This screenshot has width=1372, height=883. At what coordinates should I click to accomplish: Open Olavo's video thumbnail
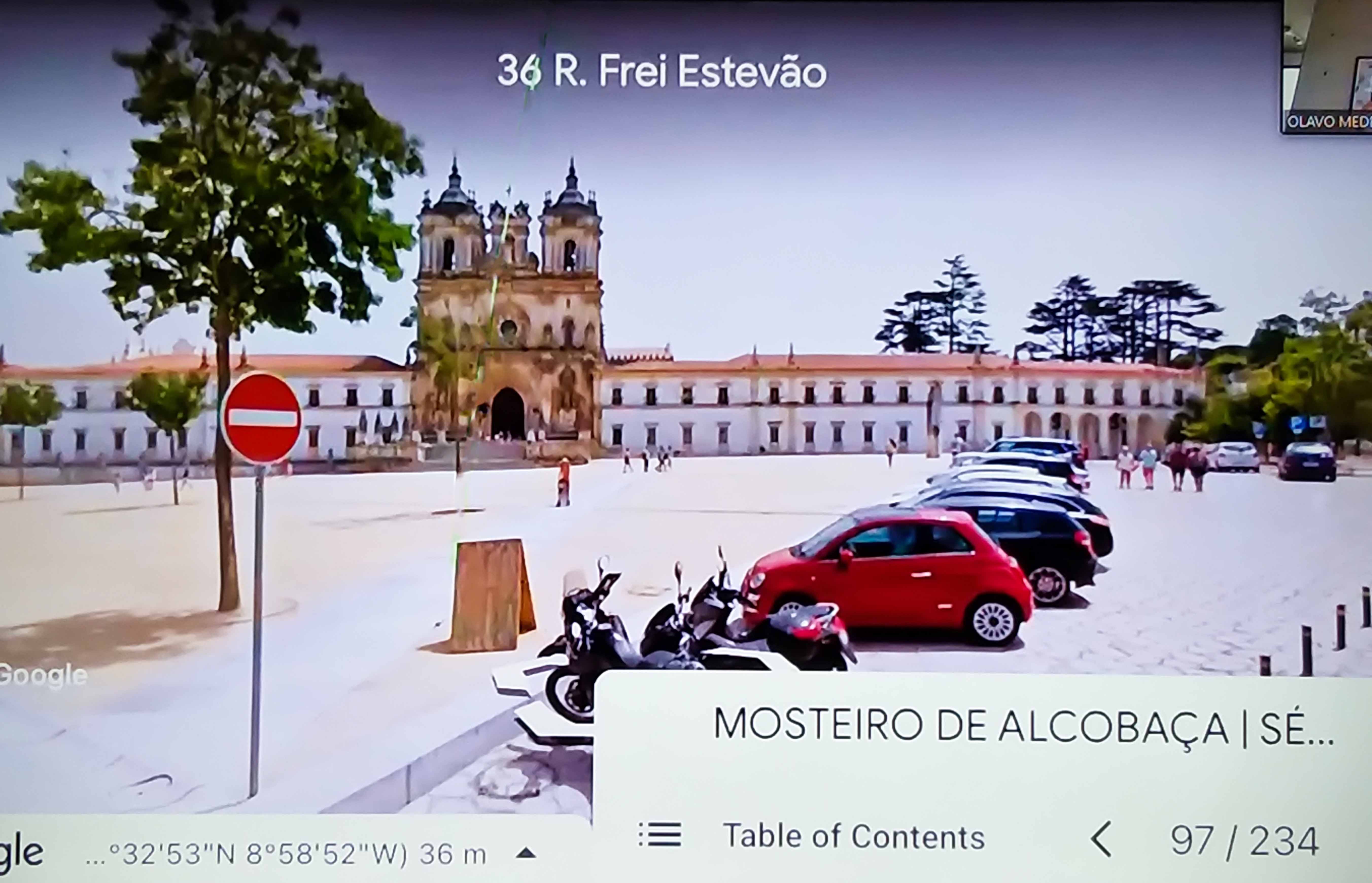(1327, 66)
